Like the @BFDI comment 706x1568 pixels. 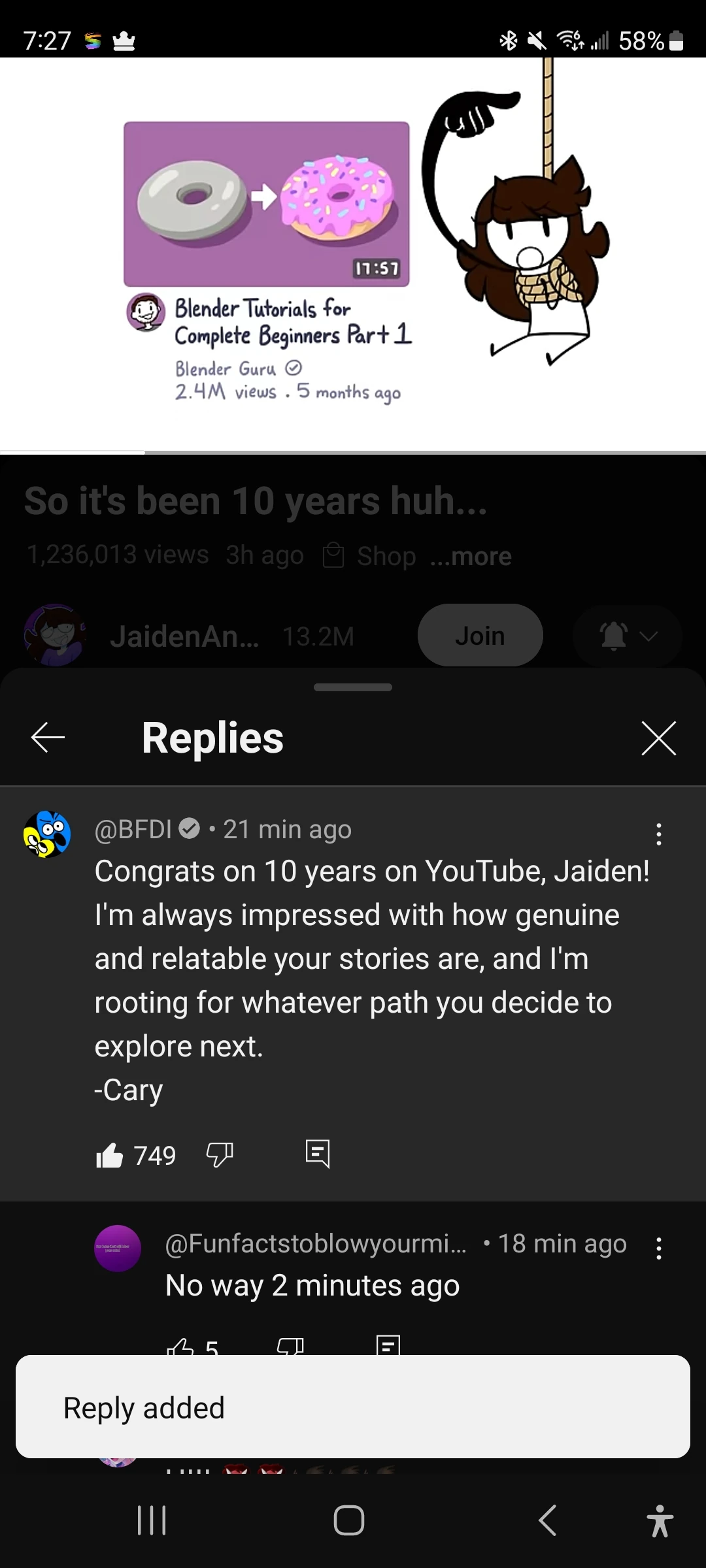tap(110, 1155)
